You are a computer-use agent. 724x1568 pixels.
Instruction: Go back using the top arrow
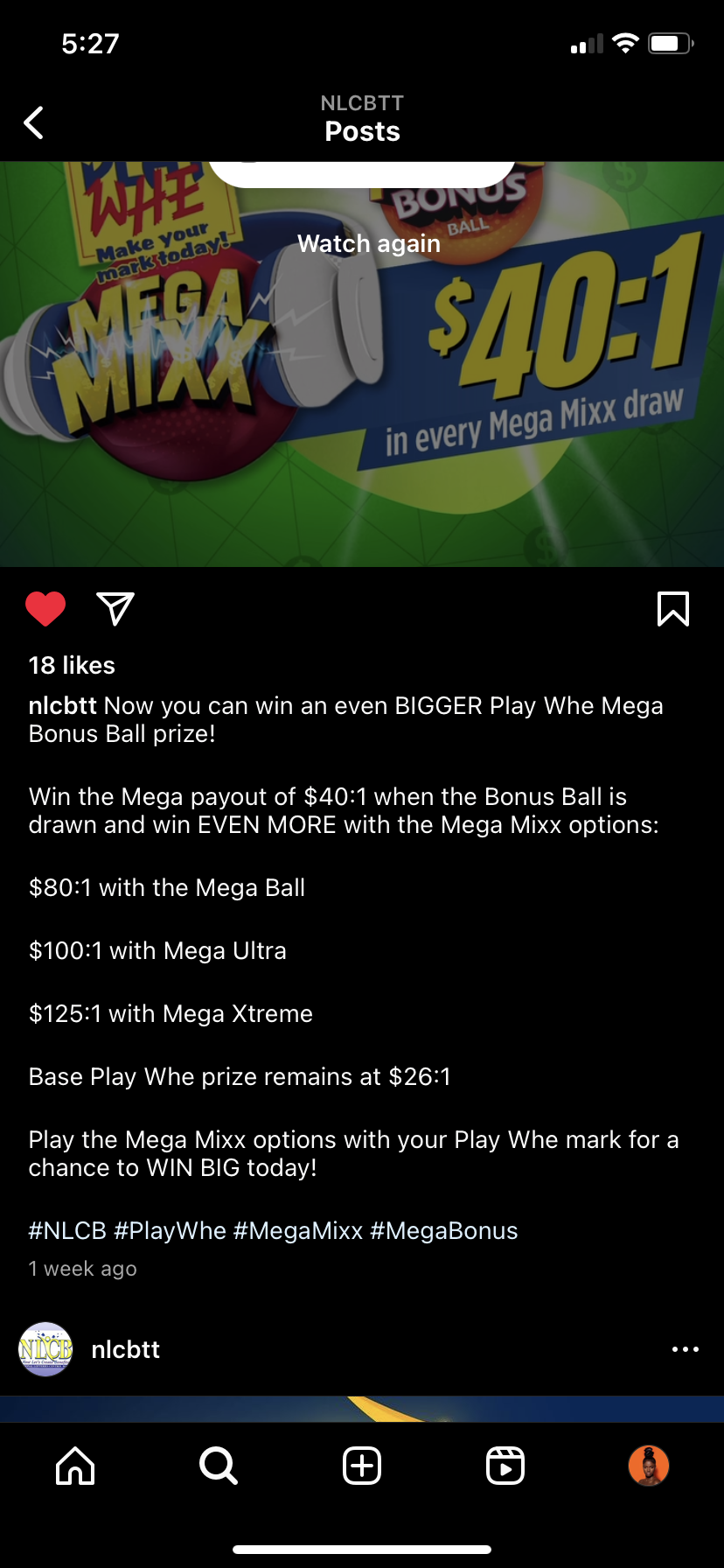tap(34, 122)
